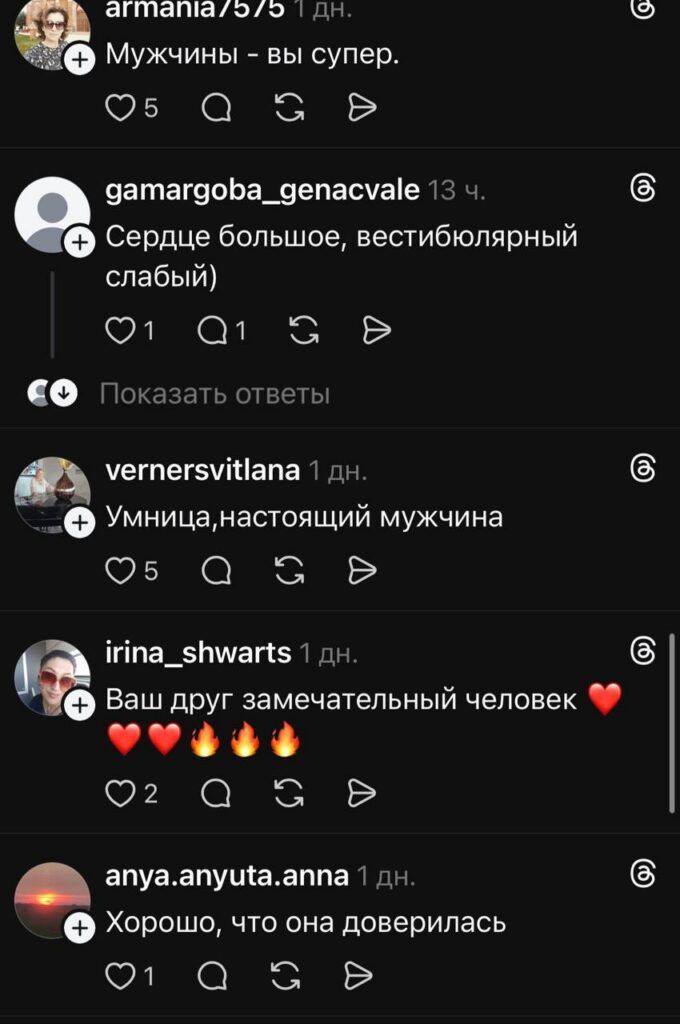Open Threads icon next to vernersvitlana
680x1024 pixels.
tap(644, 468)
